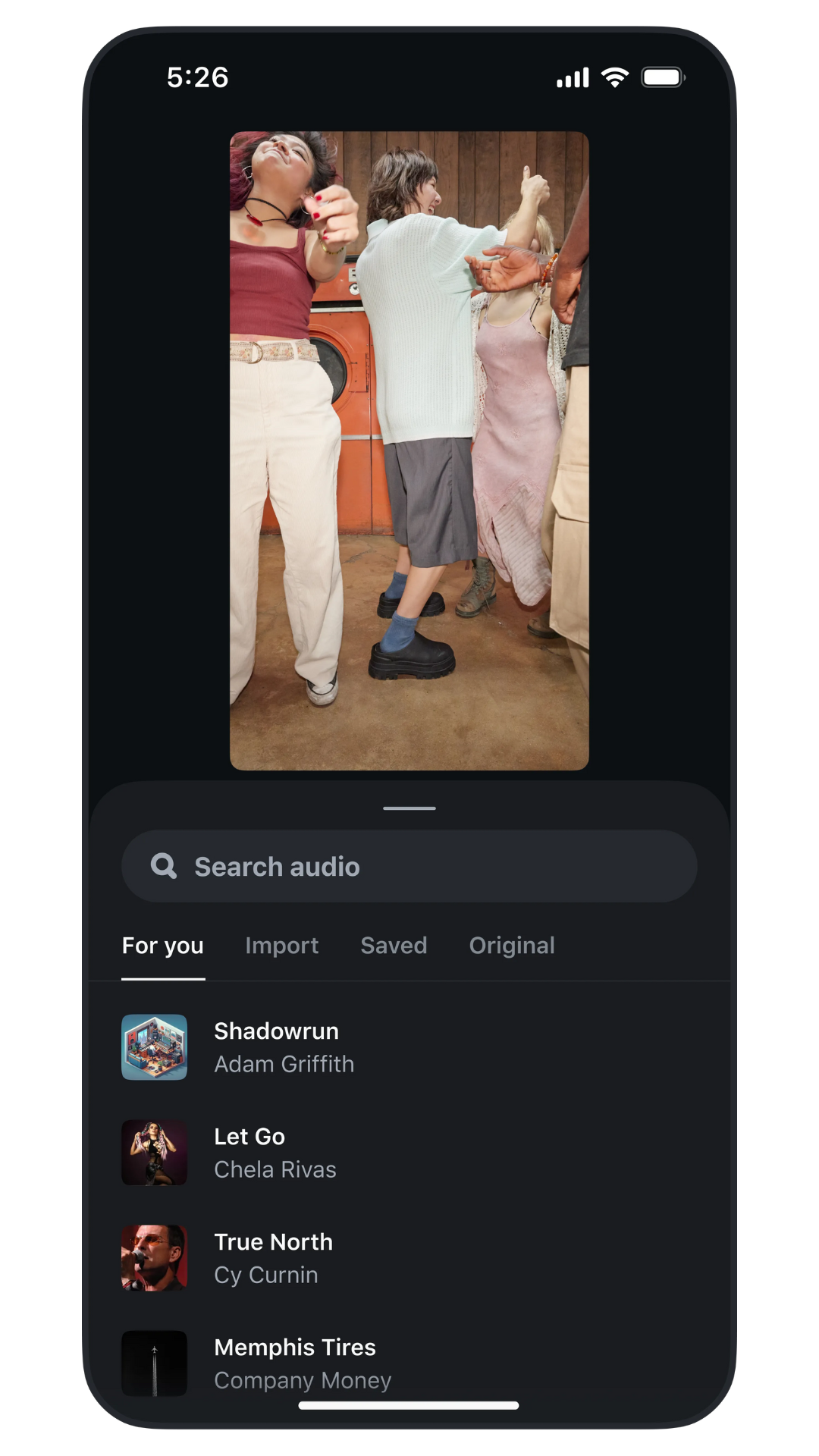The image size is (819, 1456).
Task: Tap the audio sheet drag handle
Action: point(409,808)
